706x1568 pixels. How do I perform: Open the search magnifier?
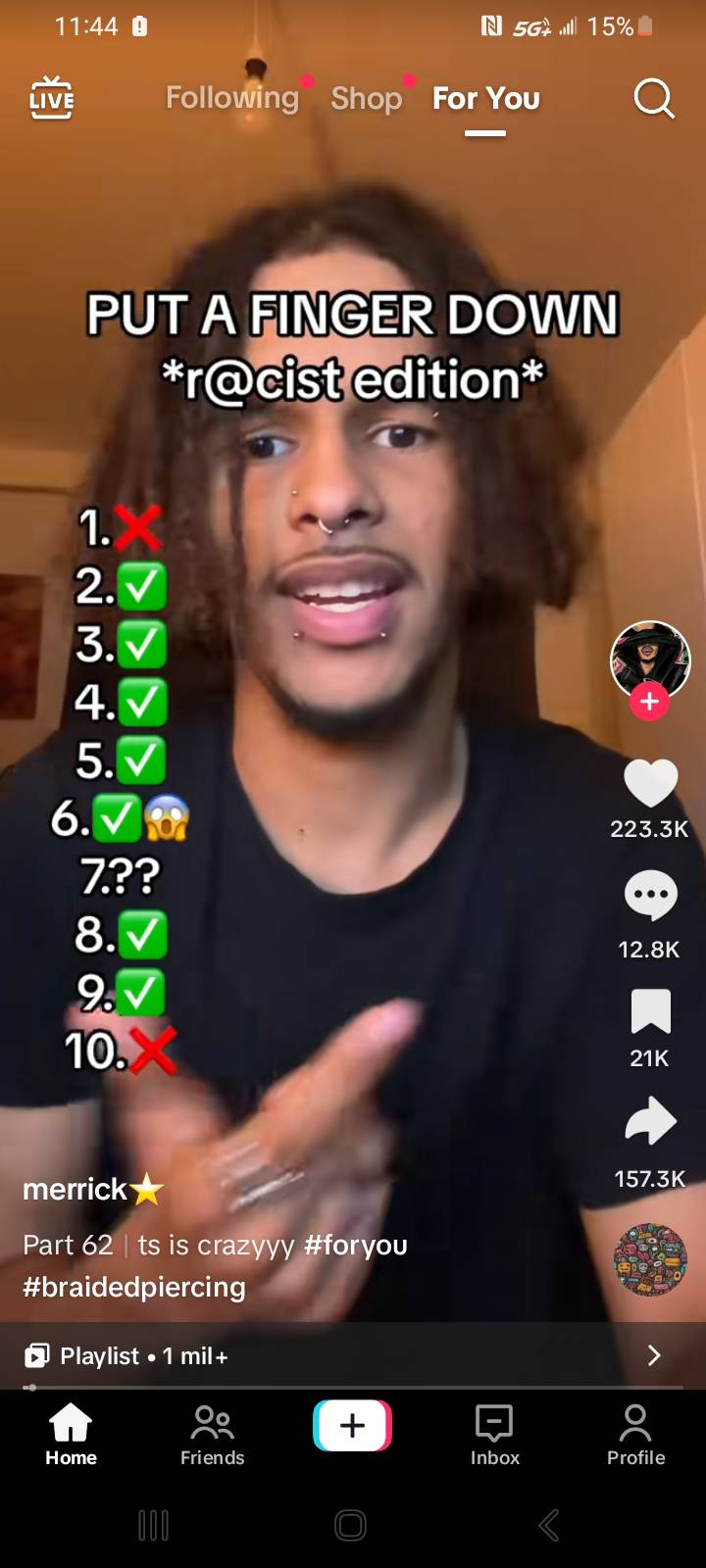click(653, 98)
